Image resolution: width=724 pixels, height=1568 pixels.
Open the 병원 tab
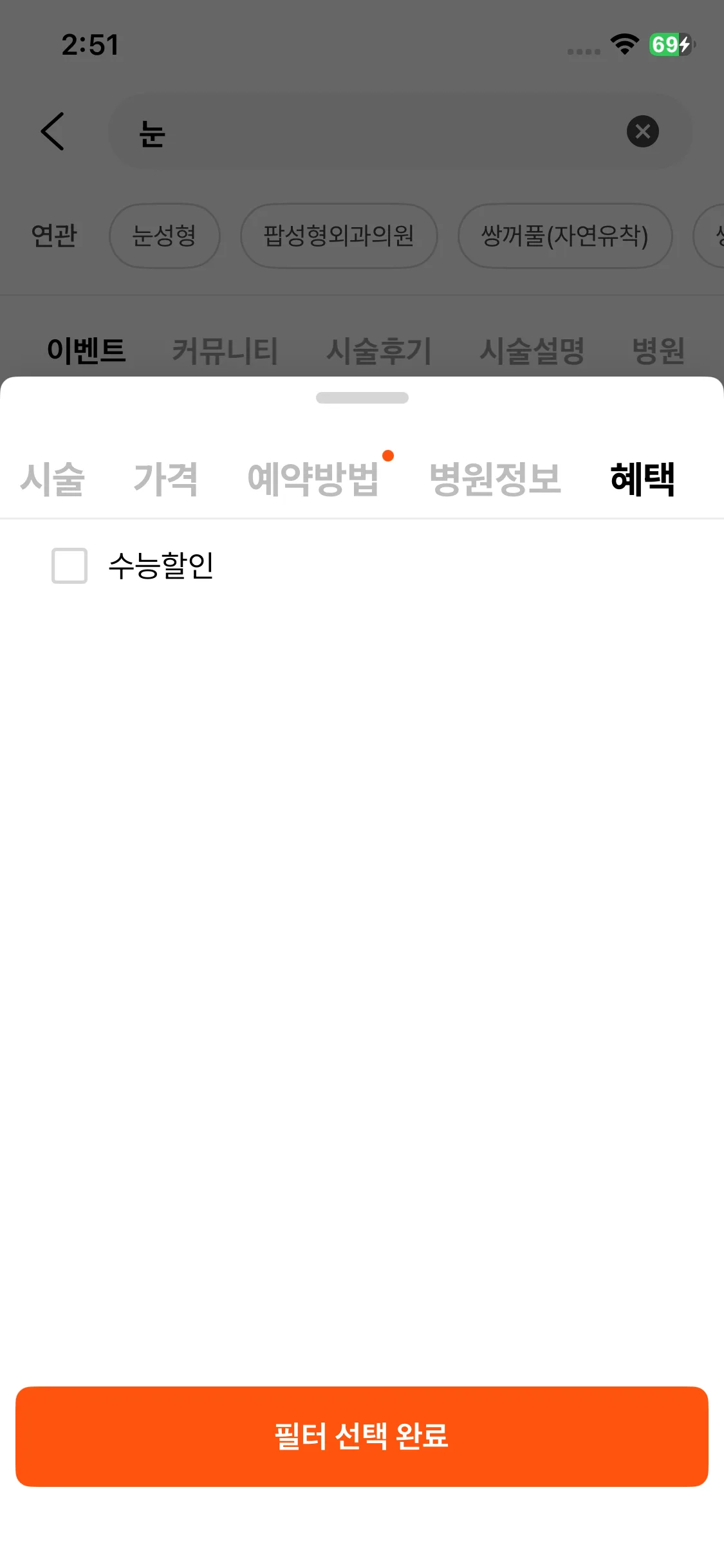(x=658, y=351)
